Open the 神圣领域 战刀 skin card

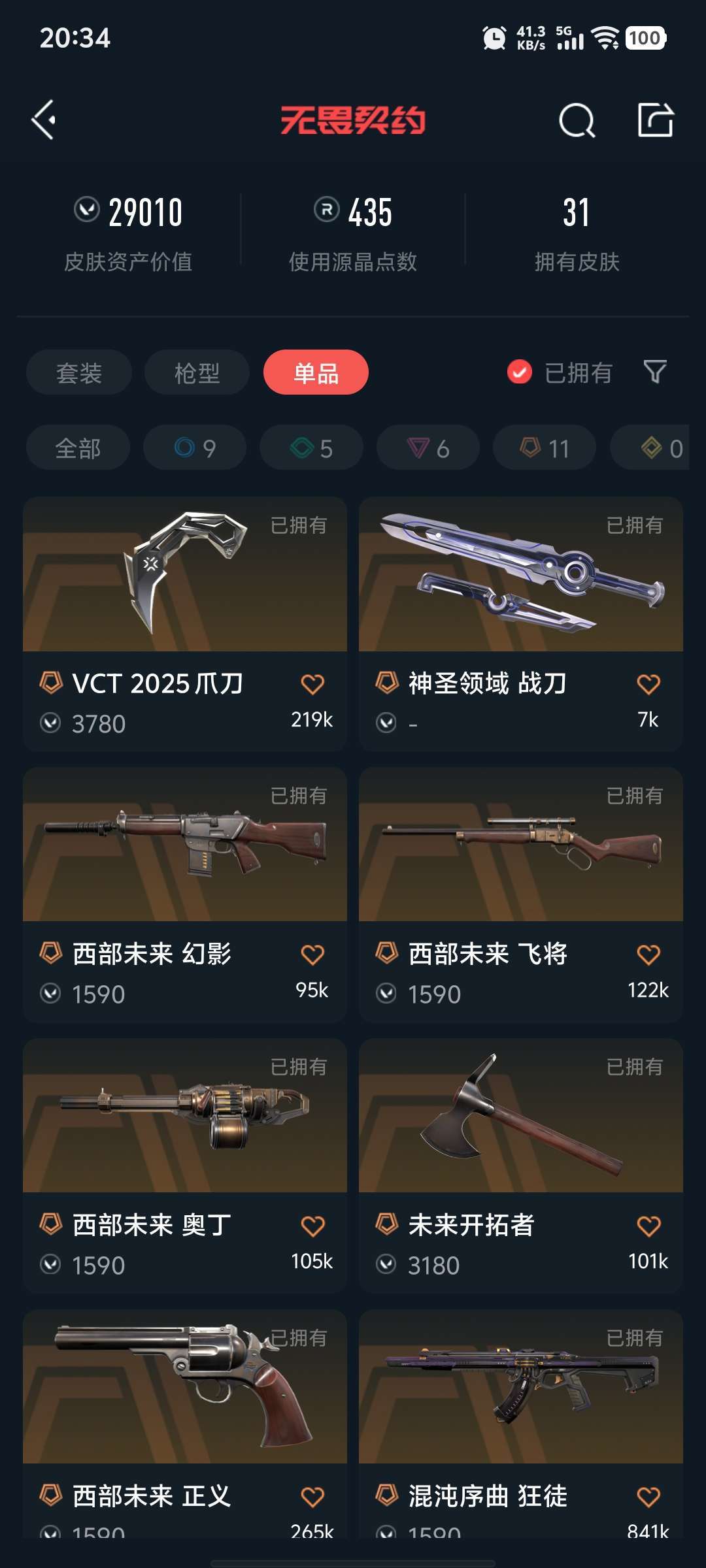click(x=521, y=624)
